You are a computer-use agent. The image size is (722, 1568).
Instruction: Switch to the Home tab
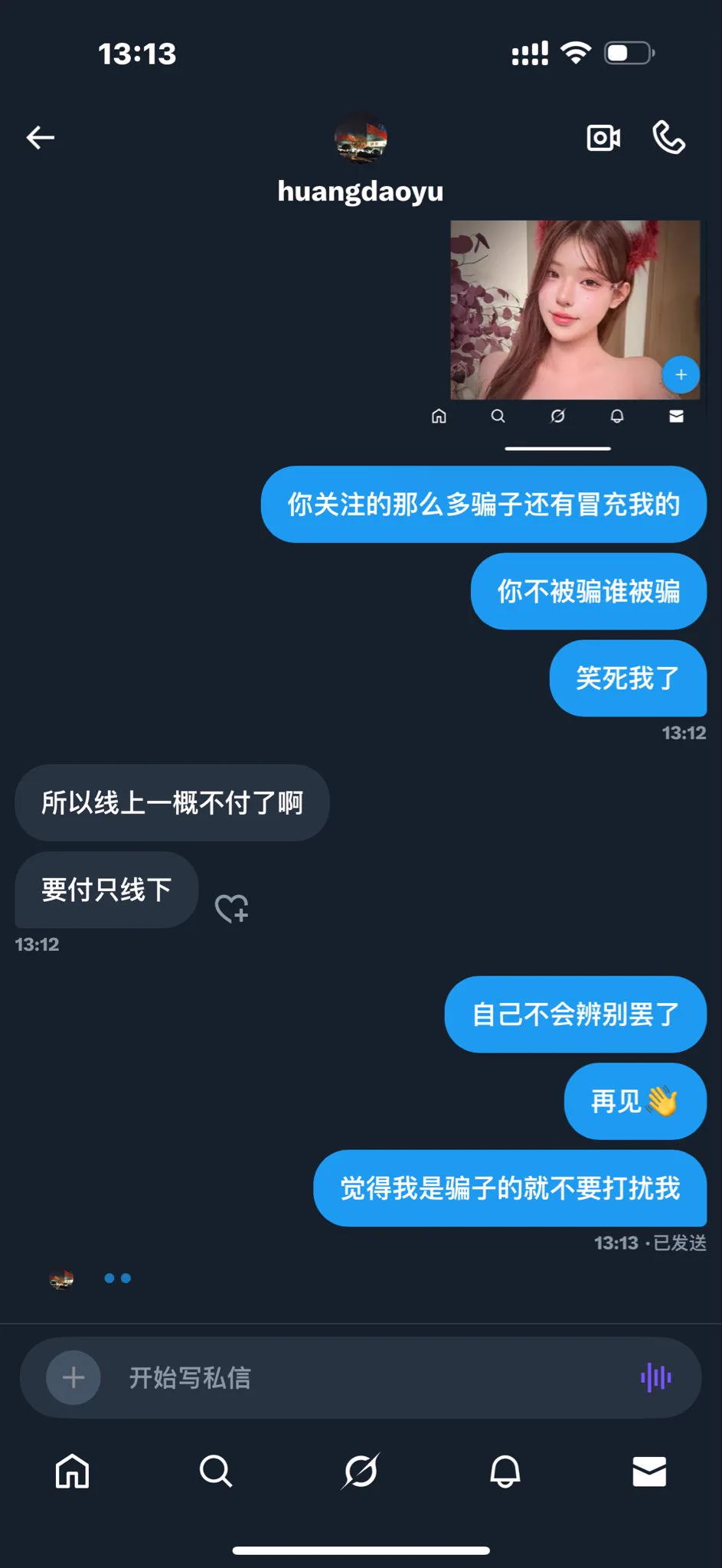[72, 1471]
